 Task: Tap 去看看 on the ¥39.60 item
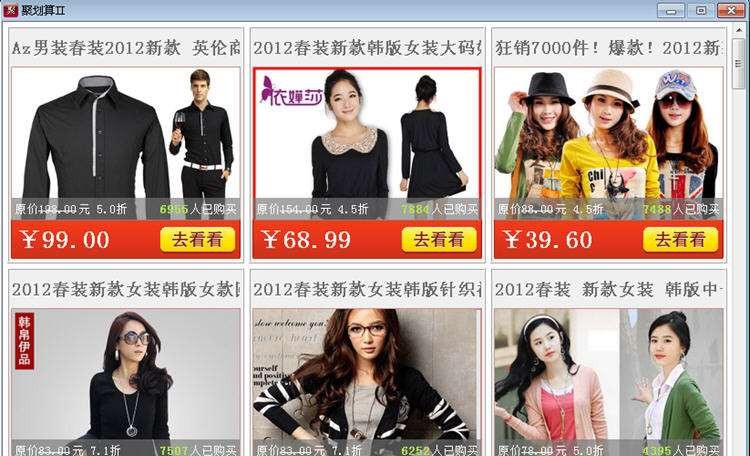pyautogui.click(x=680, y=240)
